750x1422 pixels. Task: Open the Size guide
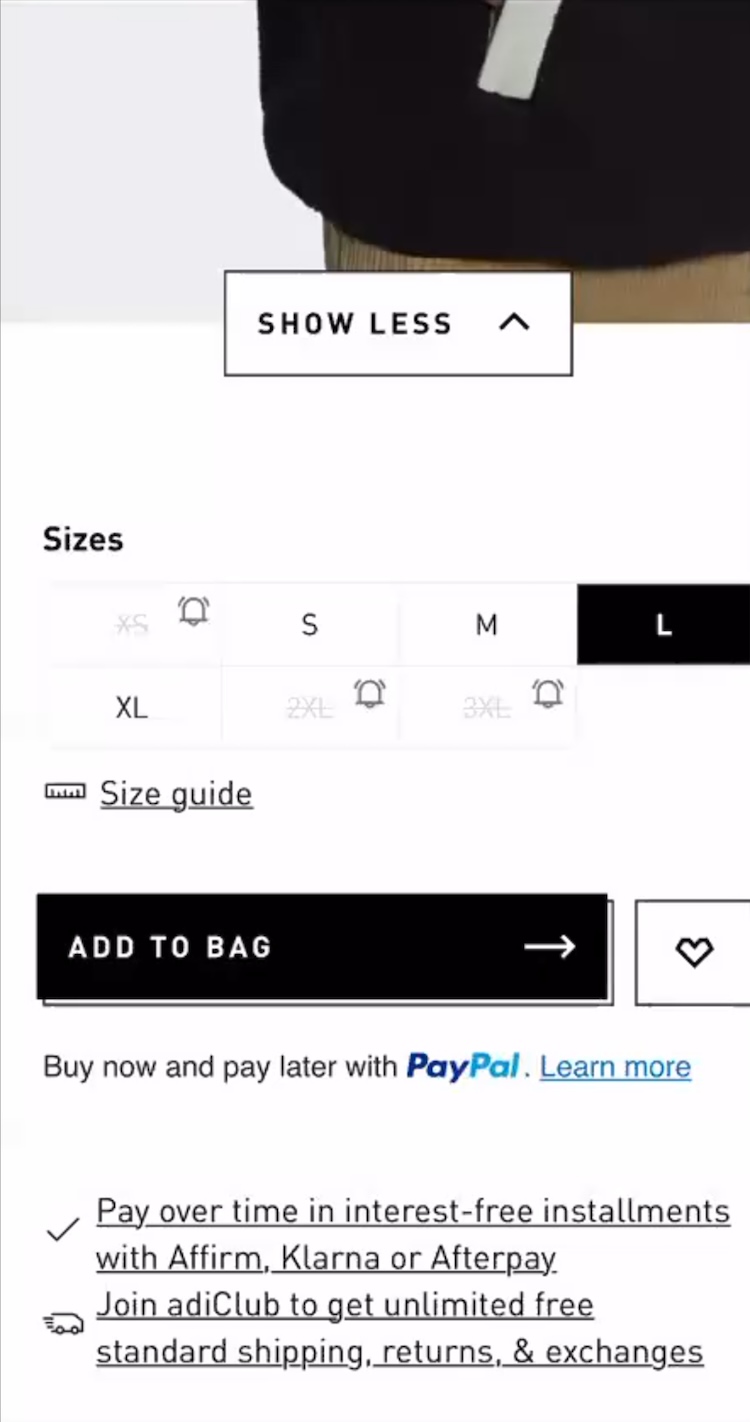175,794
